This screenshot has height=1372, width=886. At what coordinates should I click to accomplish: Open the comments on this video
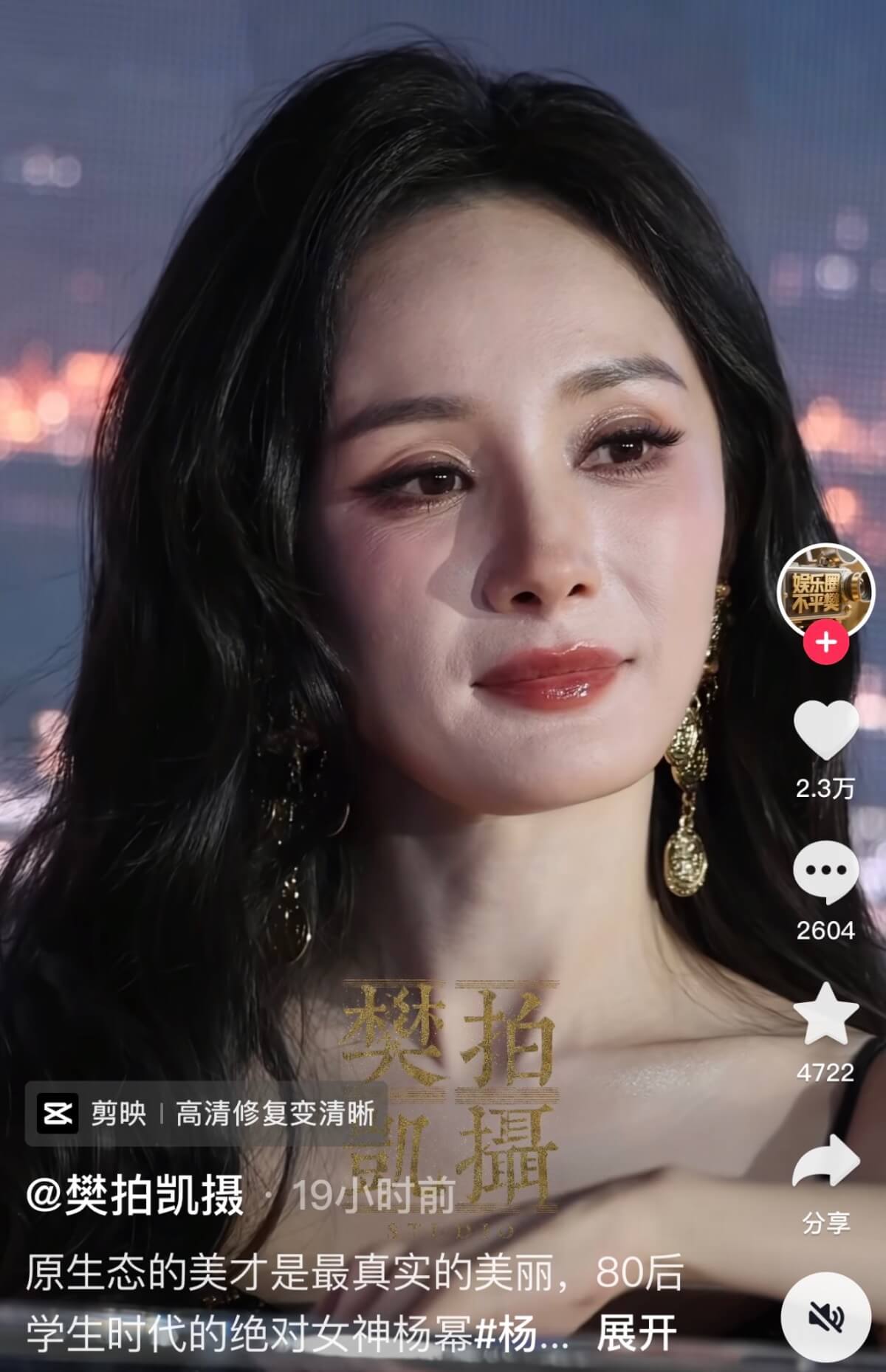[825, 874]
